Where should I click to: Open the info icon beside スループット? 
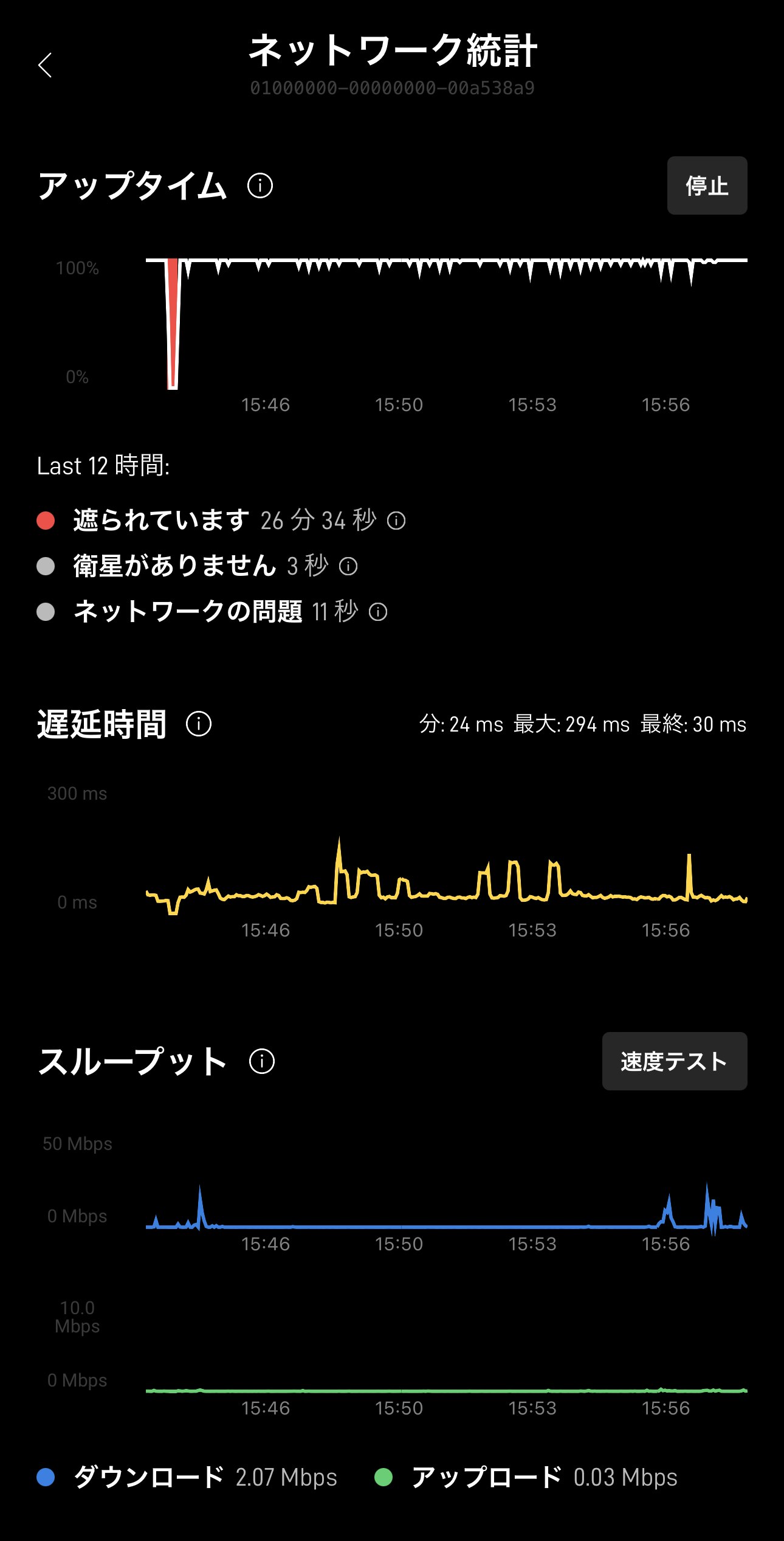262,1061
